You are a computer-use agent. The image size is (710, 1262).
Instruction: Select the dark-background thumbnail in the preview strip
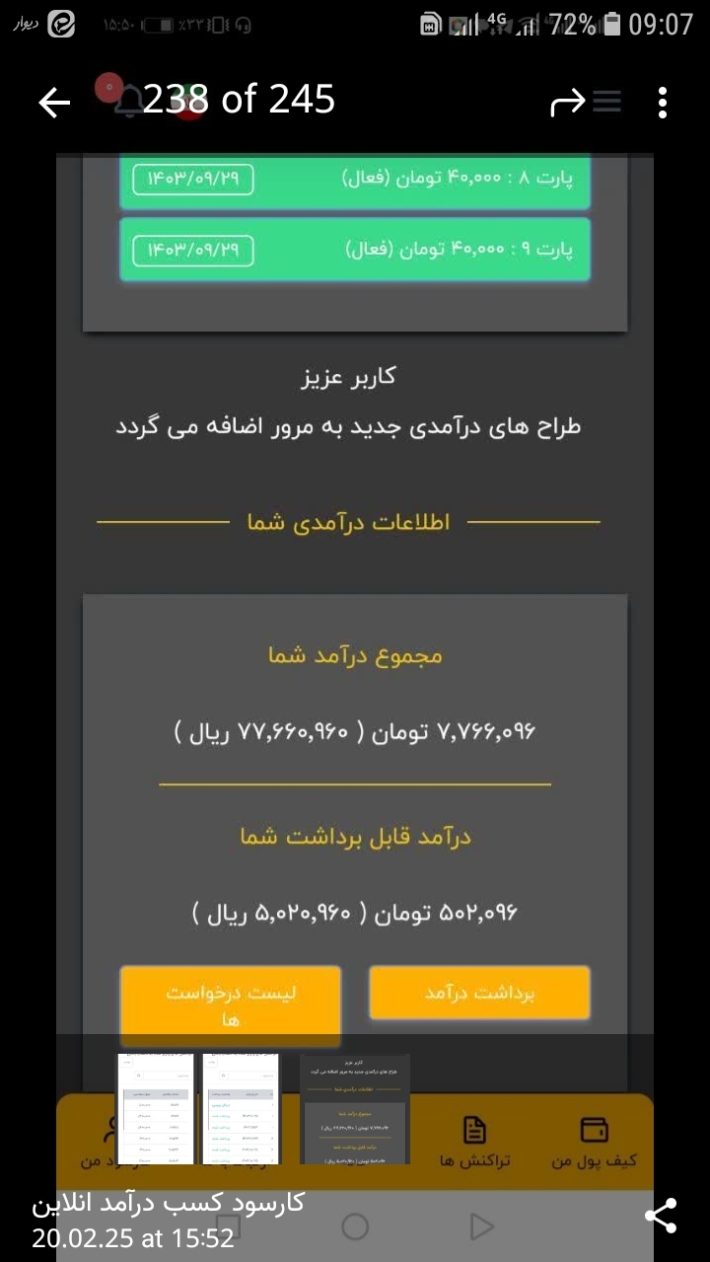click(355, 1109)
